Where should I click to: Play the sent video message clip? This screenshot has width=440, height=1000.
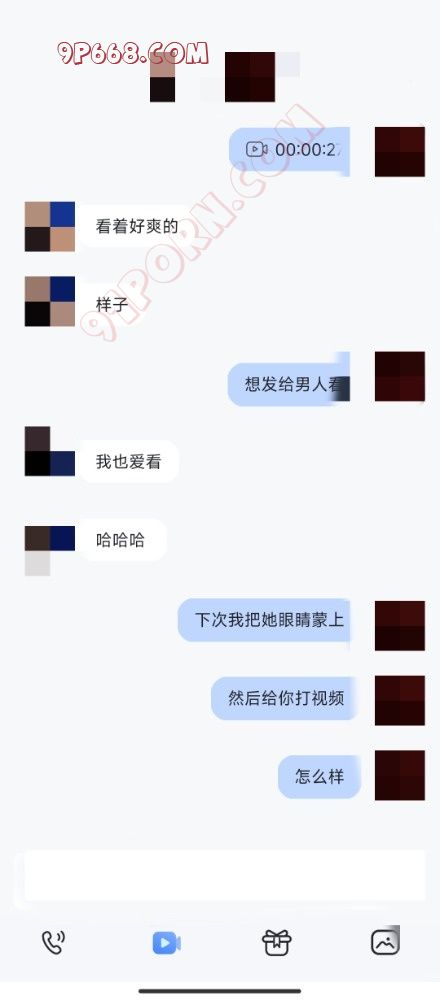click(x=290, y=150)
